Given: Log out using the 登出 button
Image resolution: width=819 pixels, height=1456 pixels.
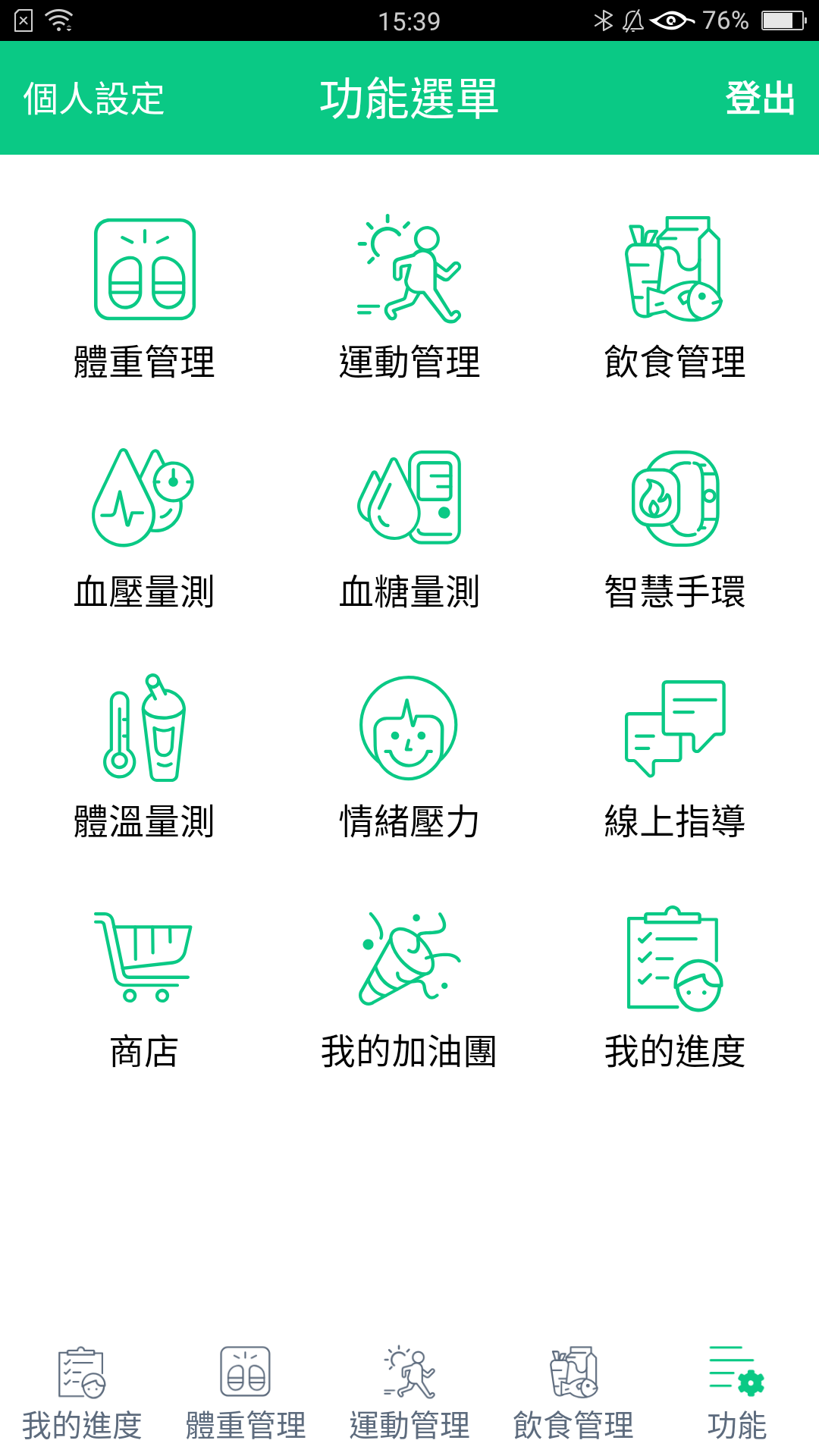Looking at the screenshot, I should [758, 99].
